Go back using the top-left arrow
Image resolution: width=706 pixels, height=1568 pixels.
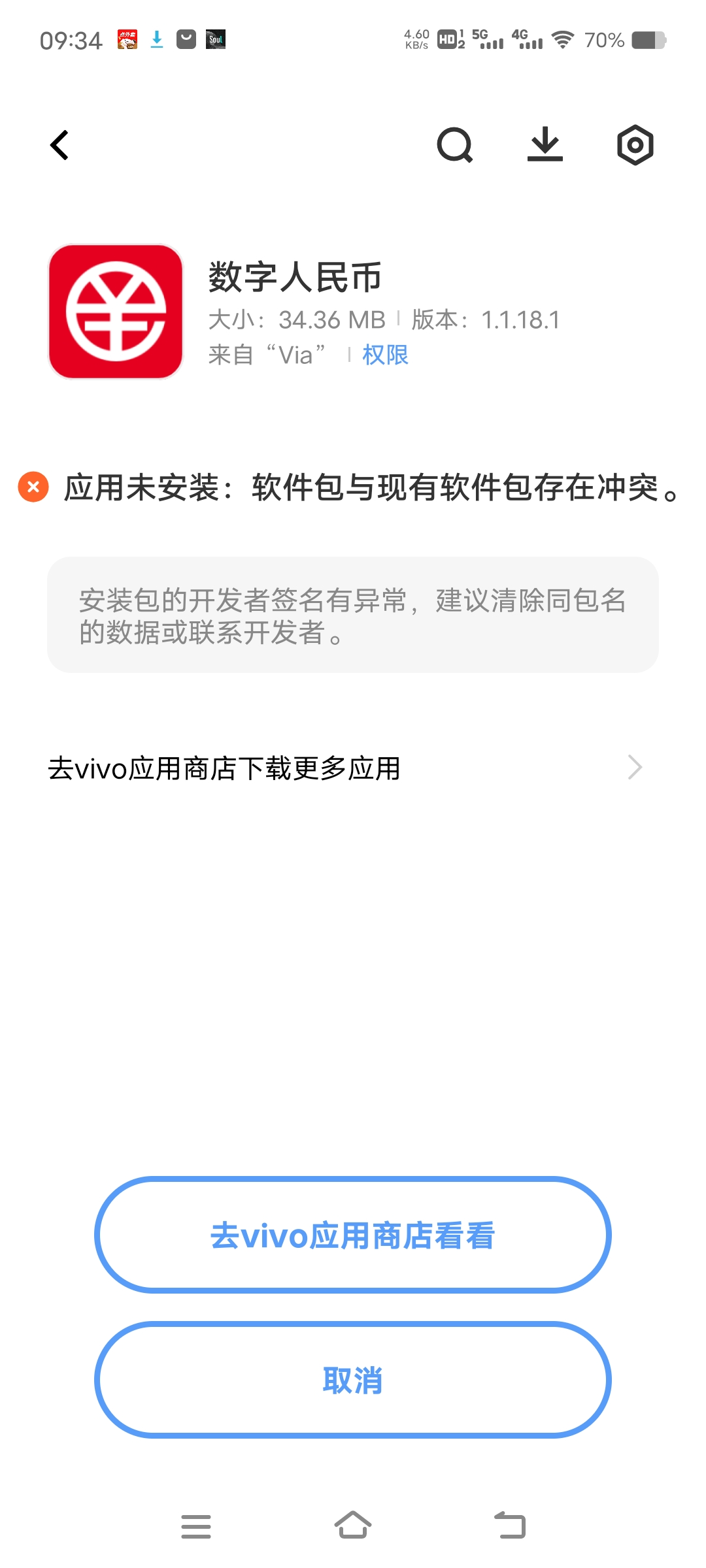point(59,145)
